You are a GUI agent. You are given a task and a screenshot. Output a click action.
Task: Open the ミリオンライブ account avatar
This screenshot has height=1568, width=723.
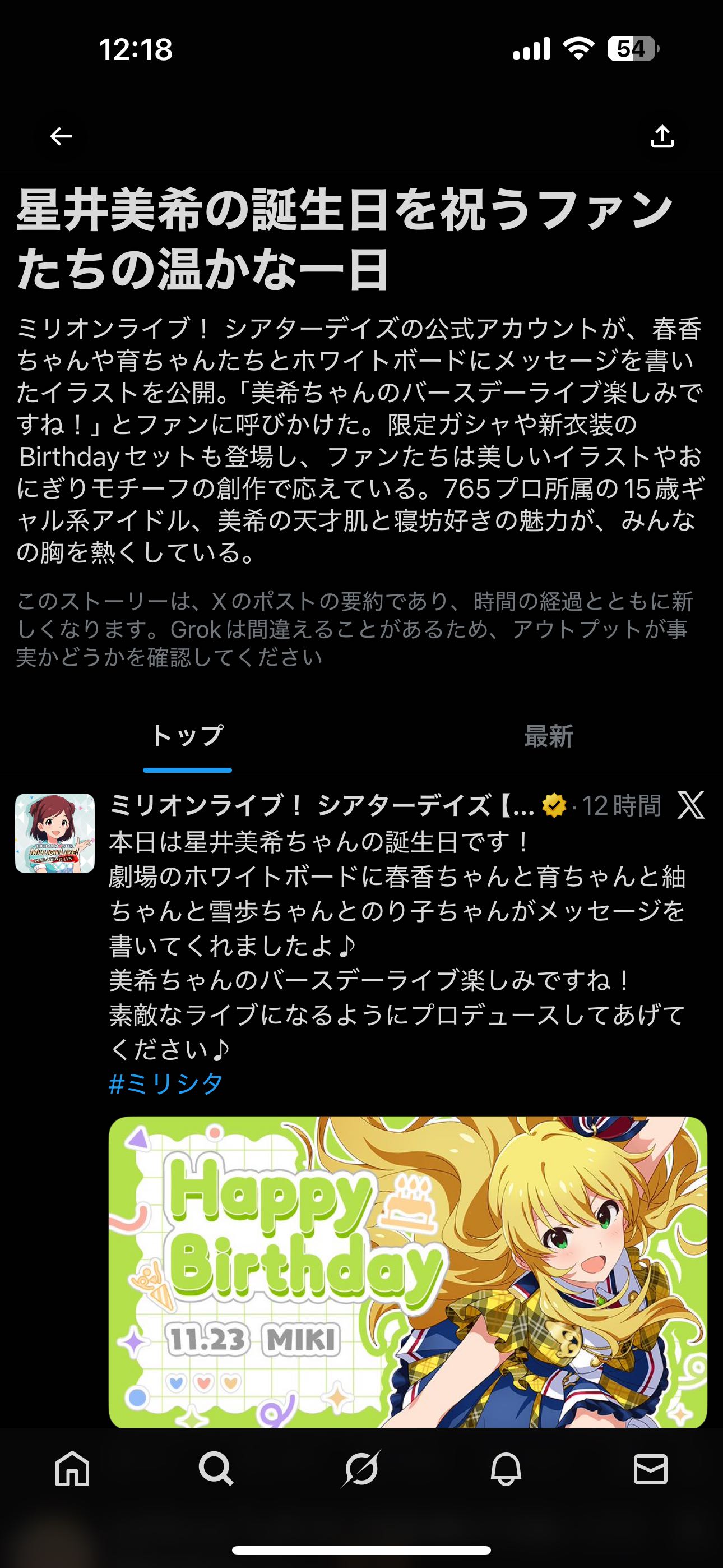(x=55, y=833)
